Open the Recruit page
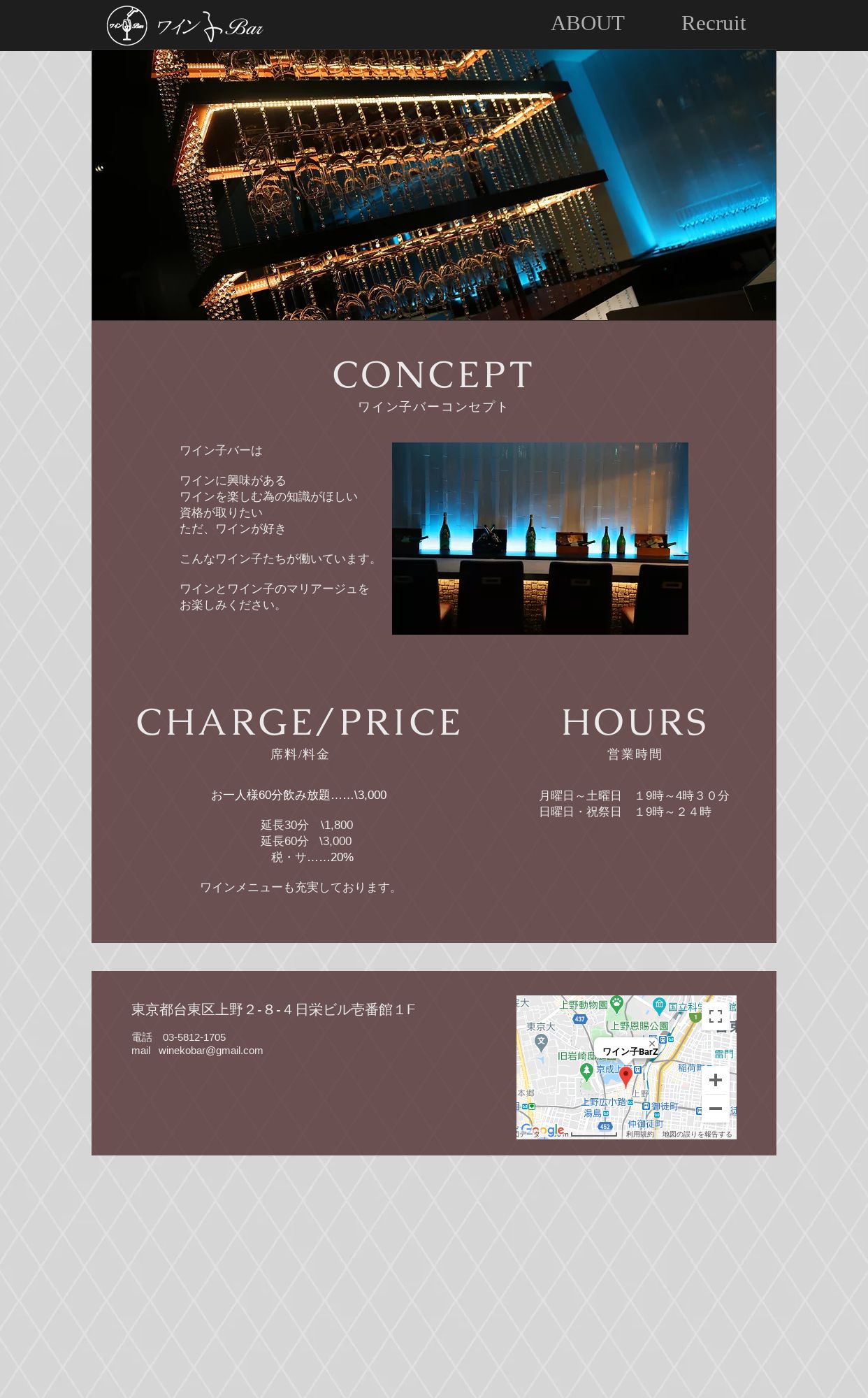868x1398 pixels. point(714,23)
